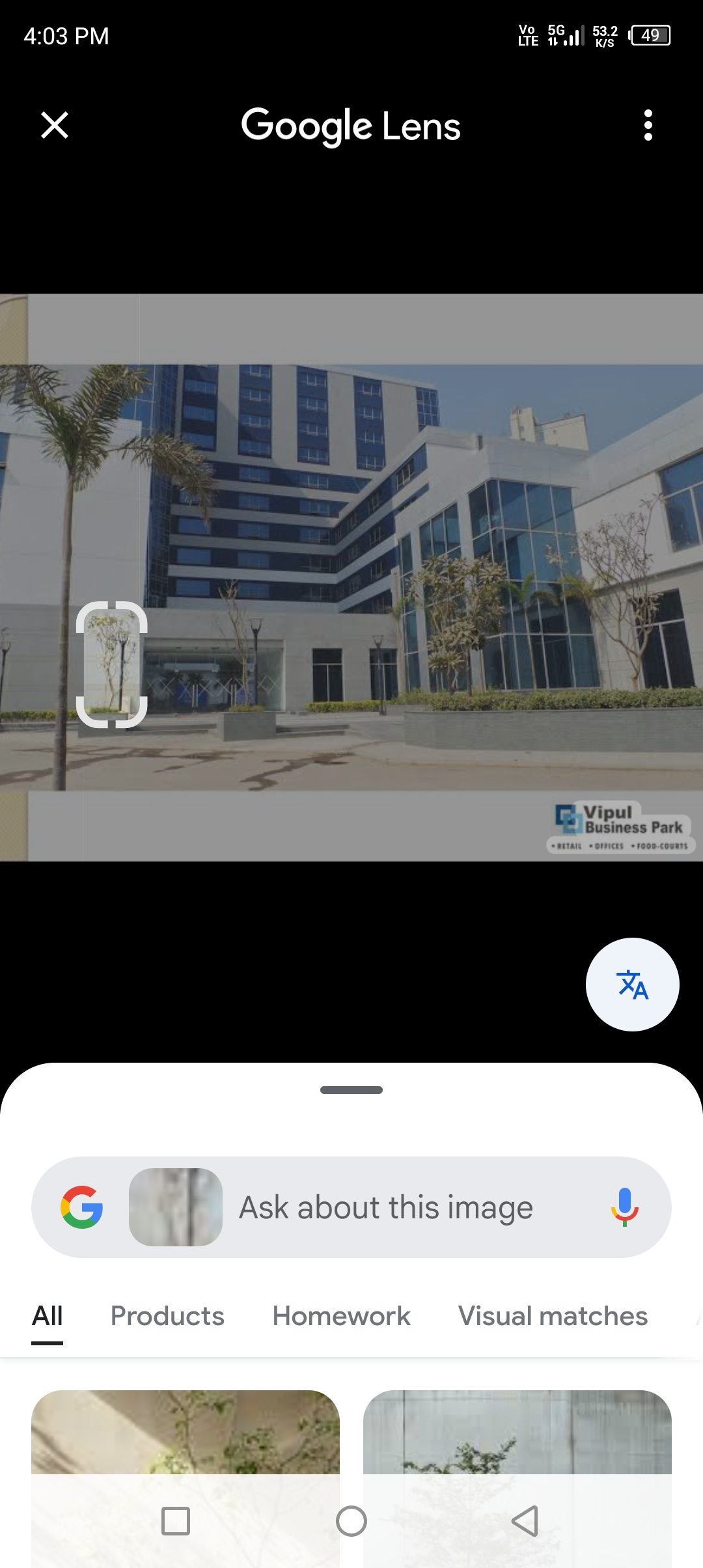Switch to the Products tab
The image size is (703, 1568).
click(166, 1316)
